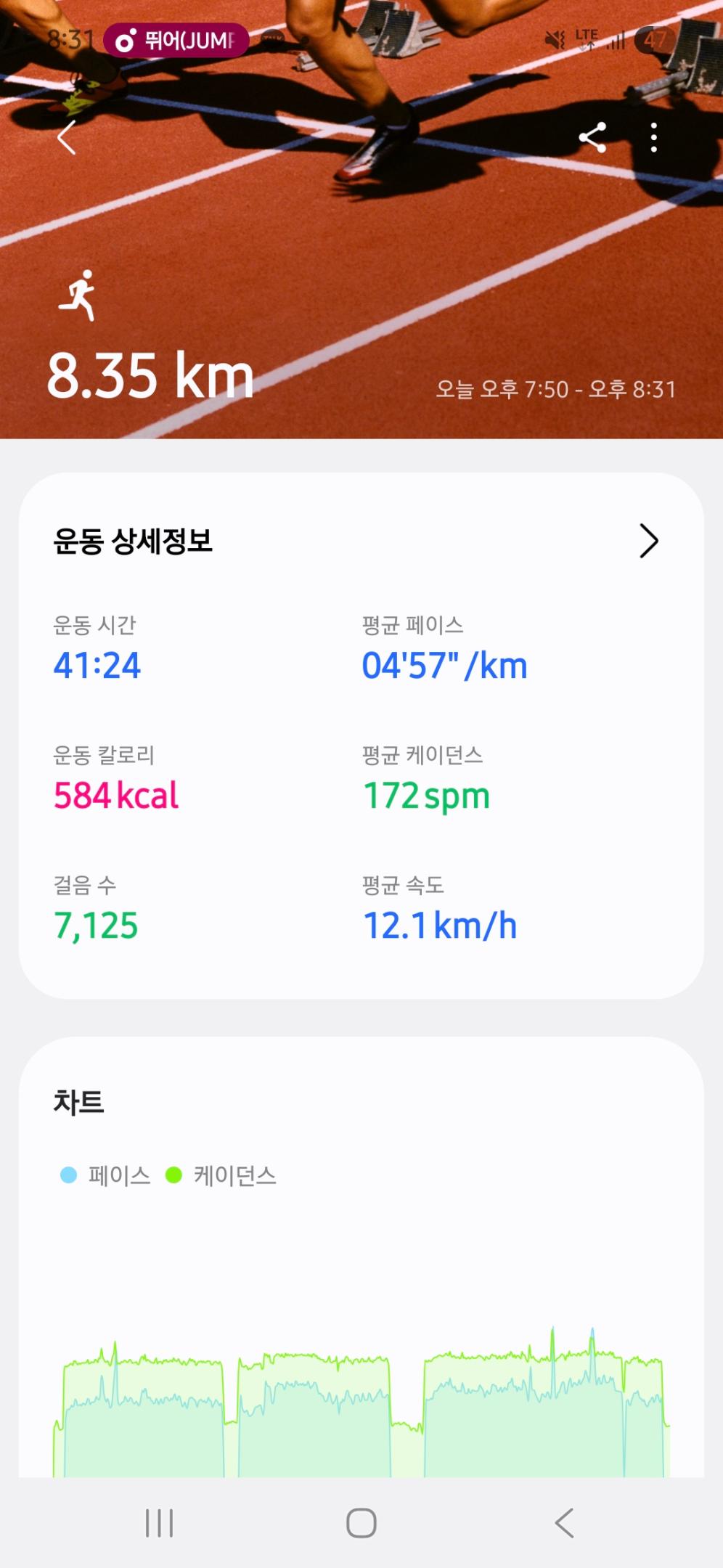Open the 뛰어(JUMP) notification pill
Screen dimensions: 723x1568
tap(174, 41)
